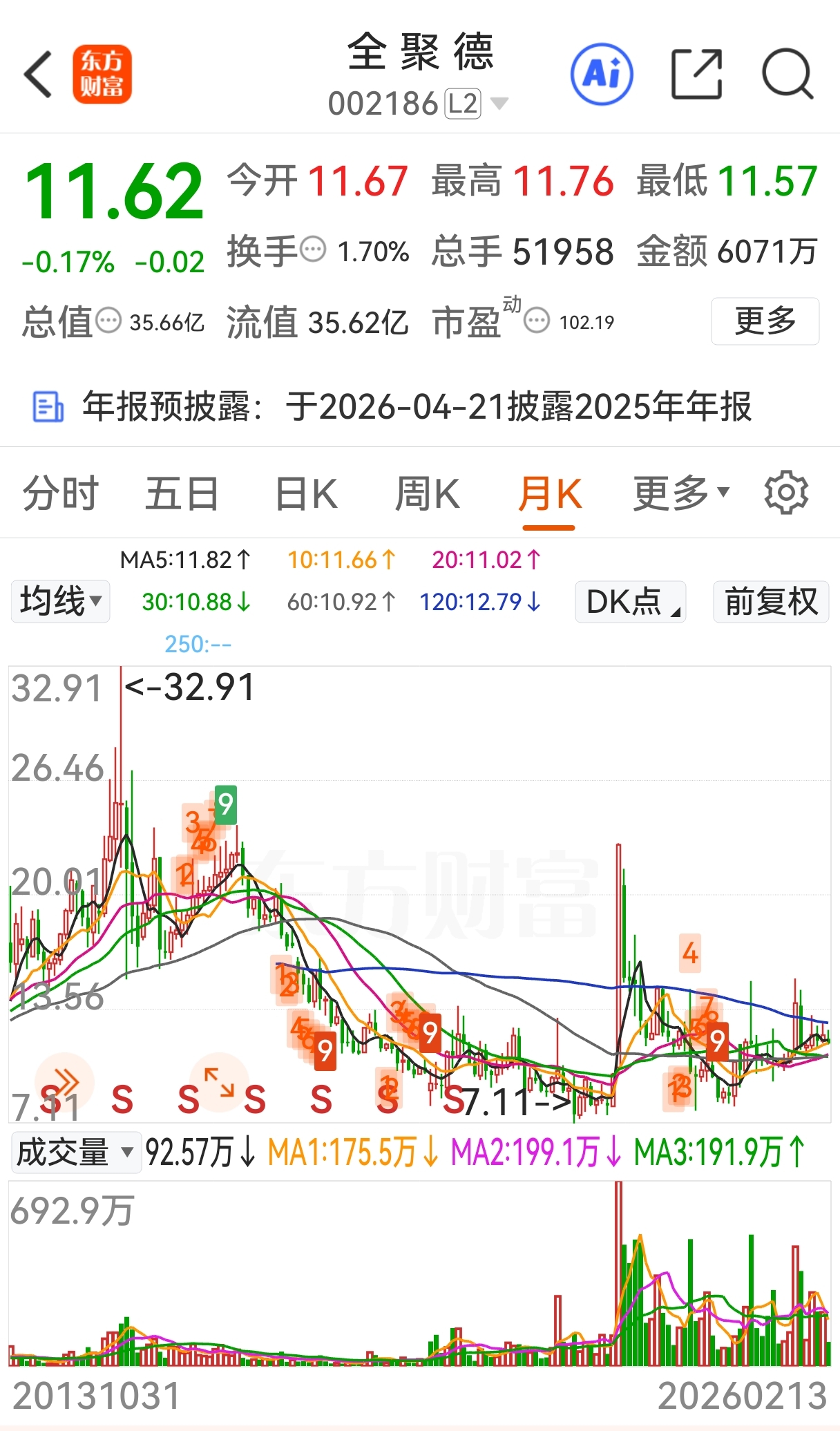Open the 均线 indicator dropdown
This screenshot has height=1431, width=840.
(60, 601)
